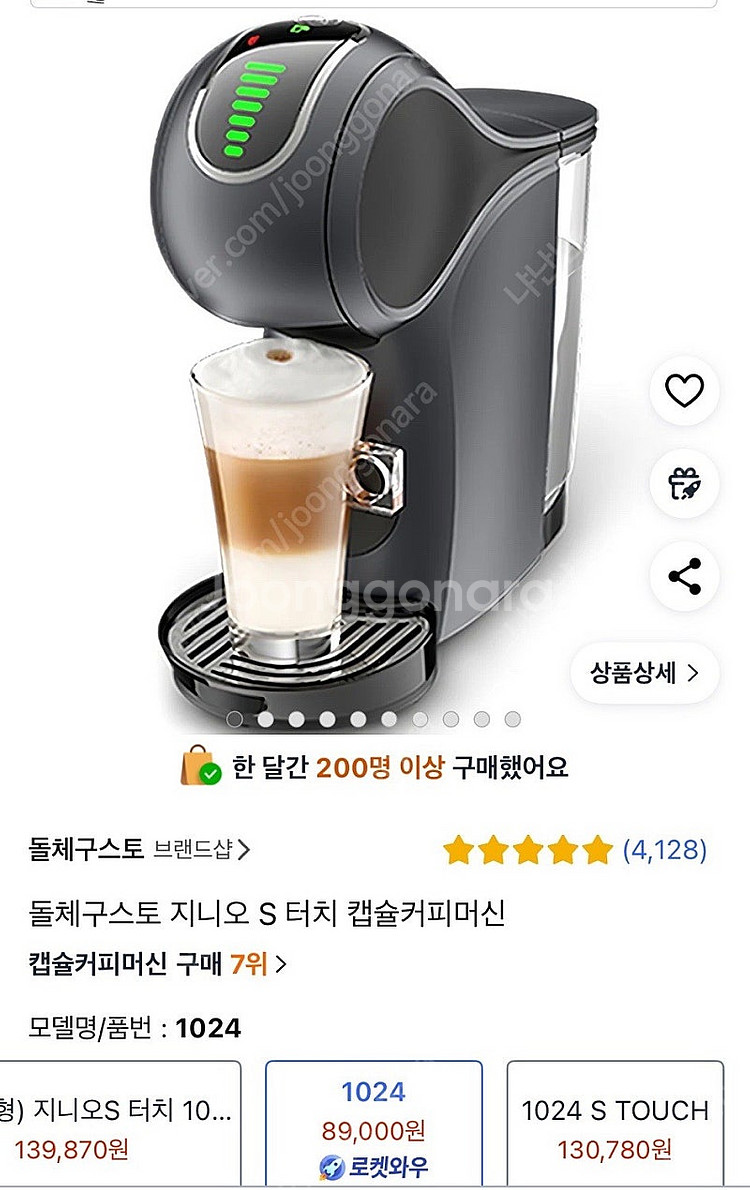Share this product

[684, 576]
